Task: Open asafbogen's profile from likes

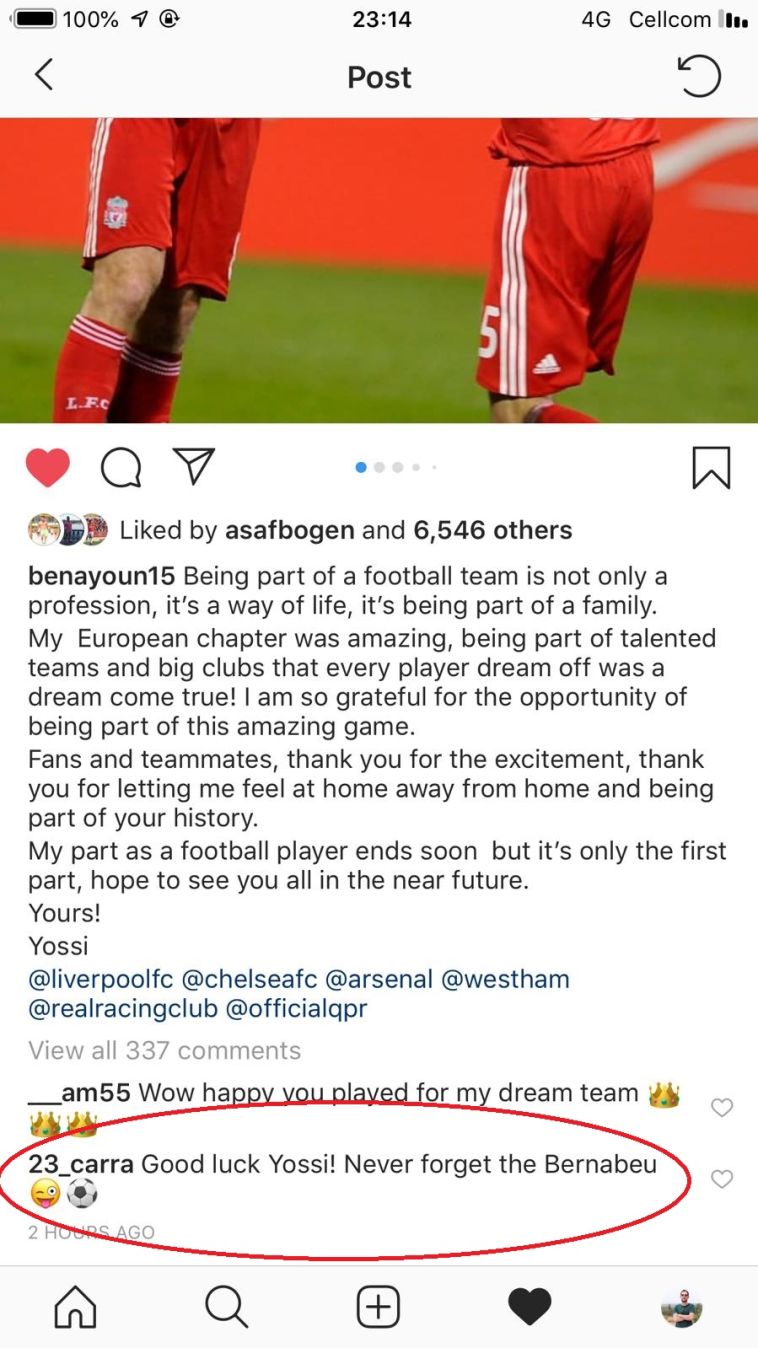Action: (x=289, y=530)
